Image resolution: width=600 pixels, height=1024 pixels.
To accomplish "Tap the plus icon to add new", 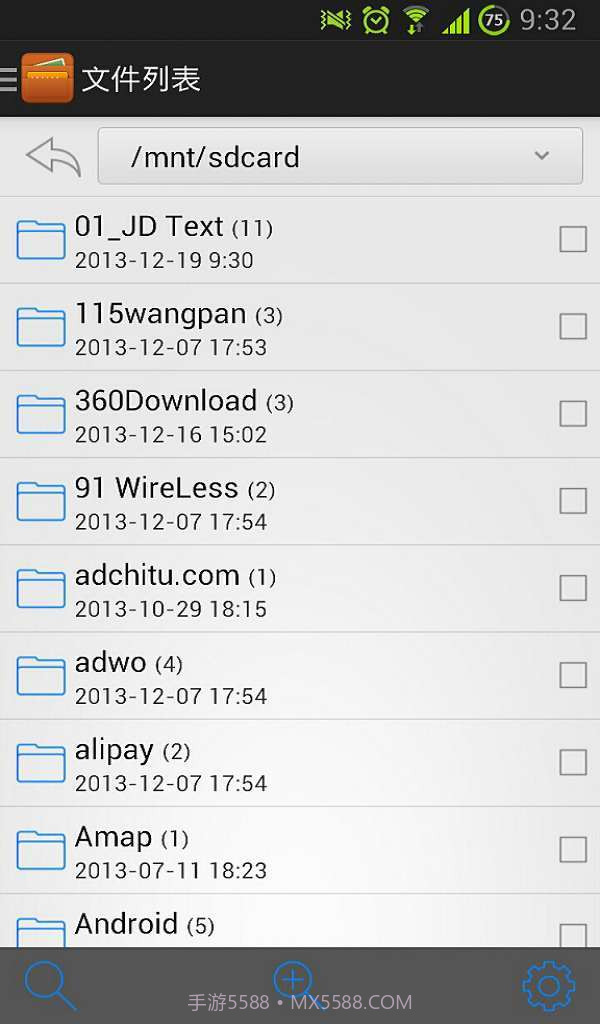I will coord(293,979).
